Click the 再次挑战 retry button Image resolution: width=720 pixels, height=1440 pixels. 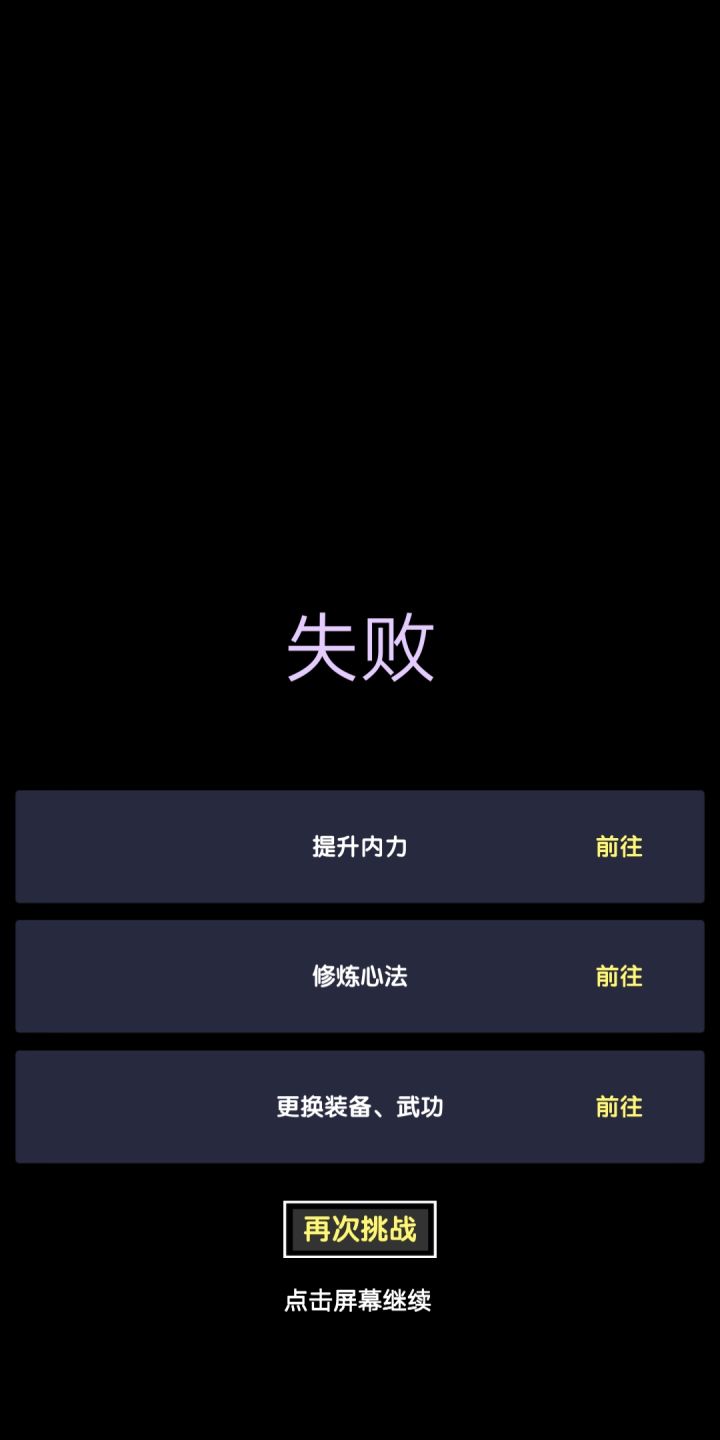(x=360, y=1229)
